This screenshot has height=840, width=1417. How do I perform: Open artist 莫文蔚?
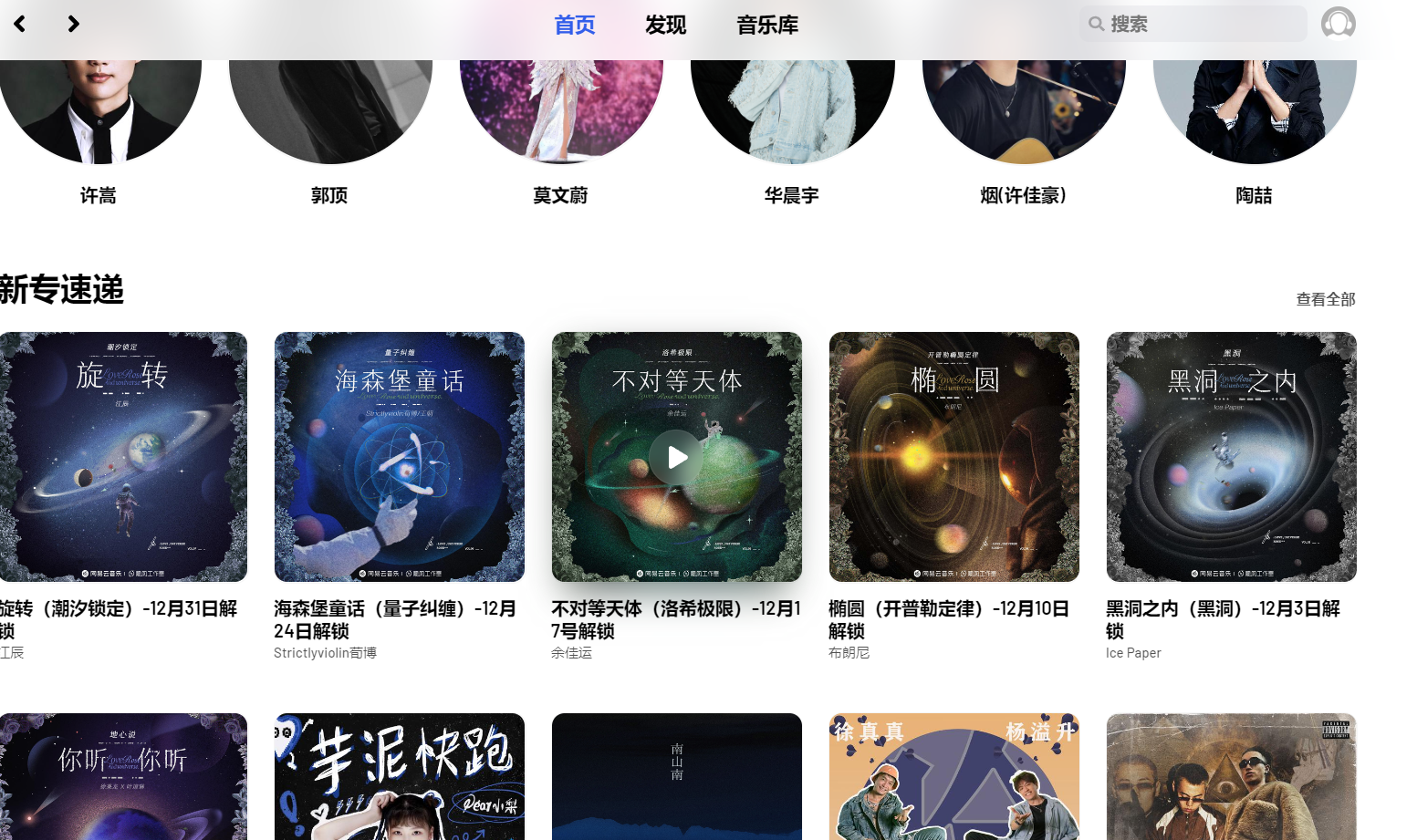560,109
